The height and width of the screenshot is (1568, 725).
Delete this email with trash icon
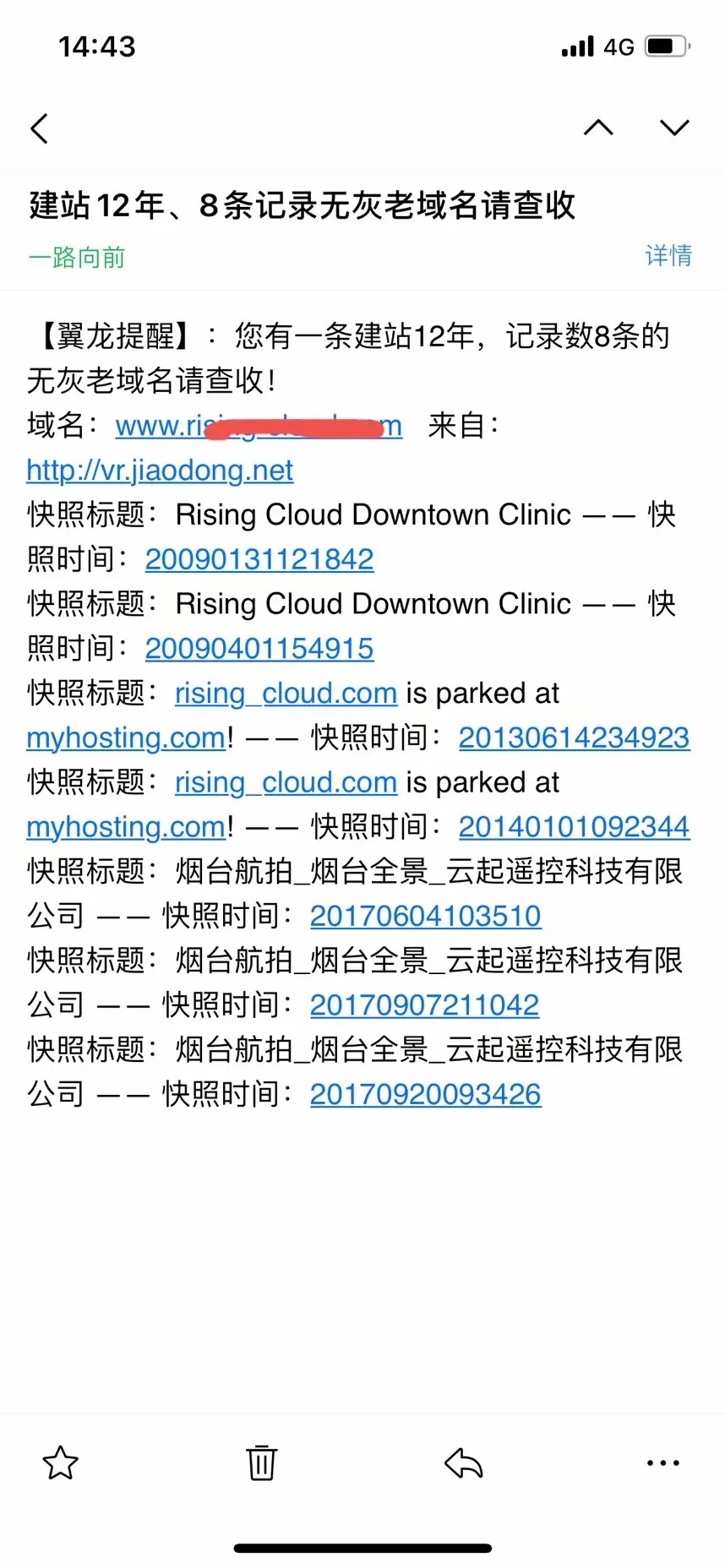261,1462
